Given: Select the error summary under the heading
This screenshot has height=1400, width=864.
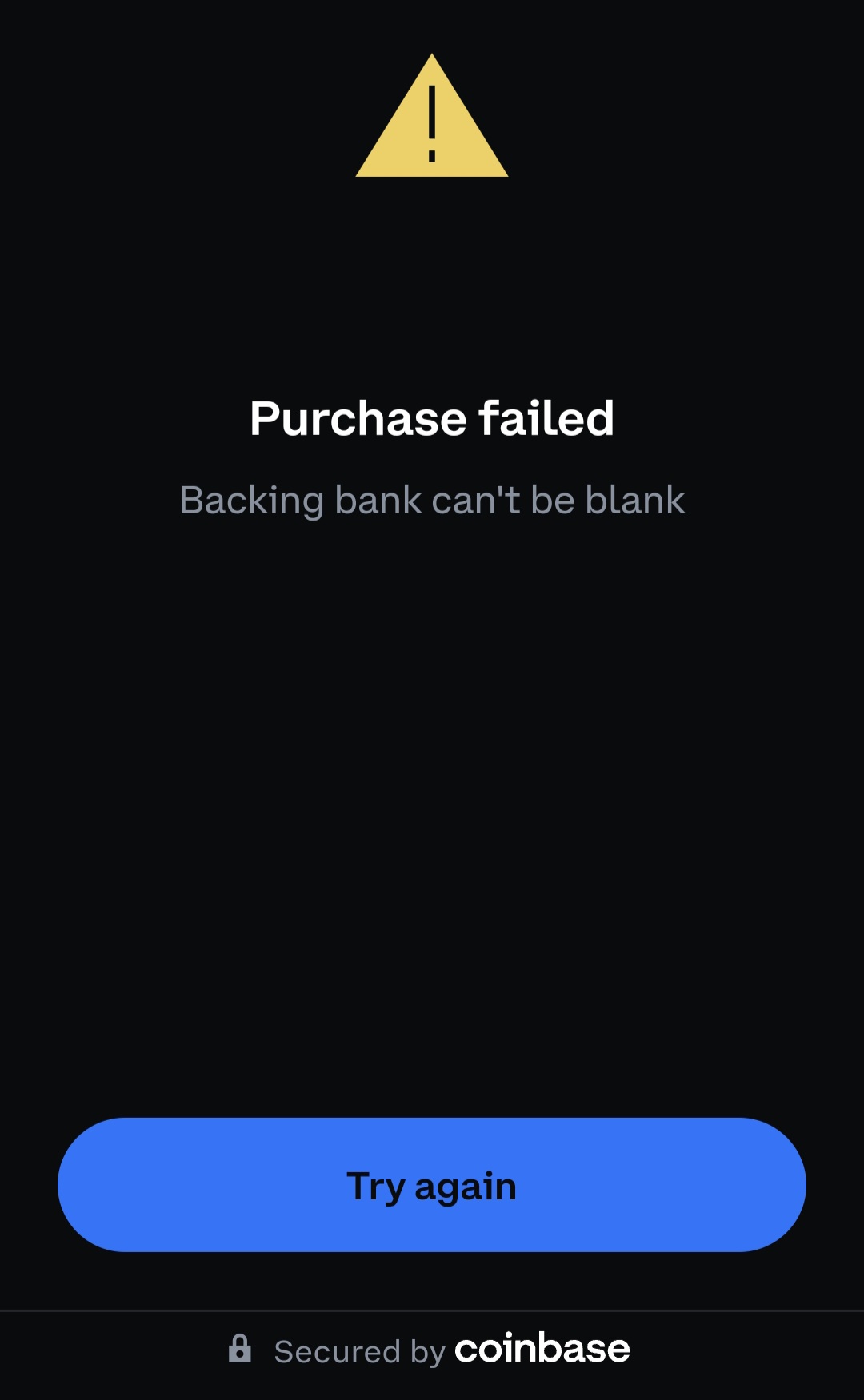Looking at the screenshot, I should [432, 501].
